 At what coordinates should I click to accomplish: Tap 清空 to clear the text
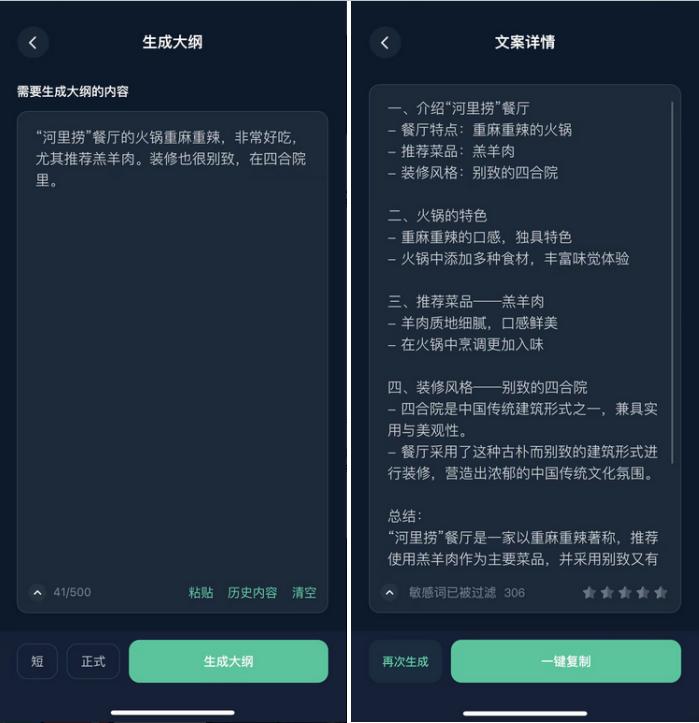click(x=304, y=592)
